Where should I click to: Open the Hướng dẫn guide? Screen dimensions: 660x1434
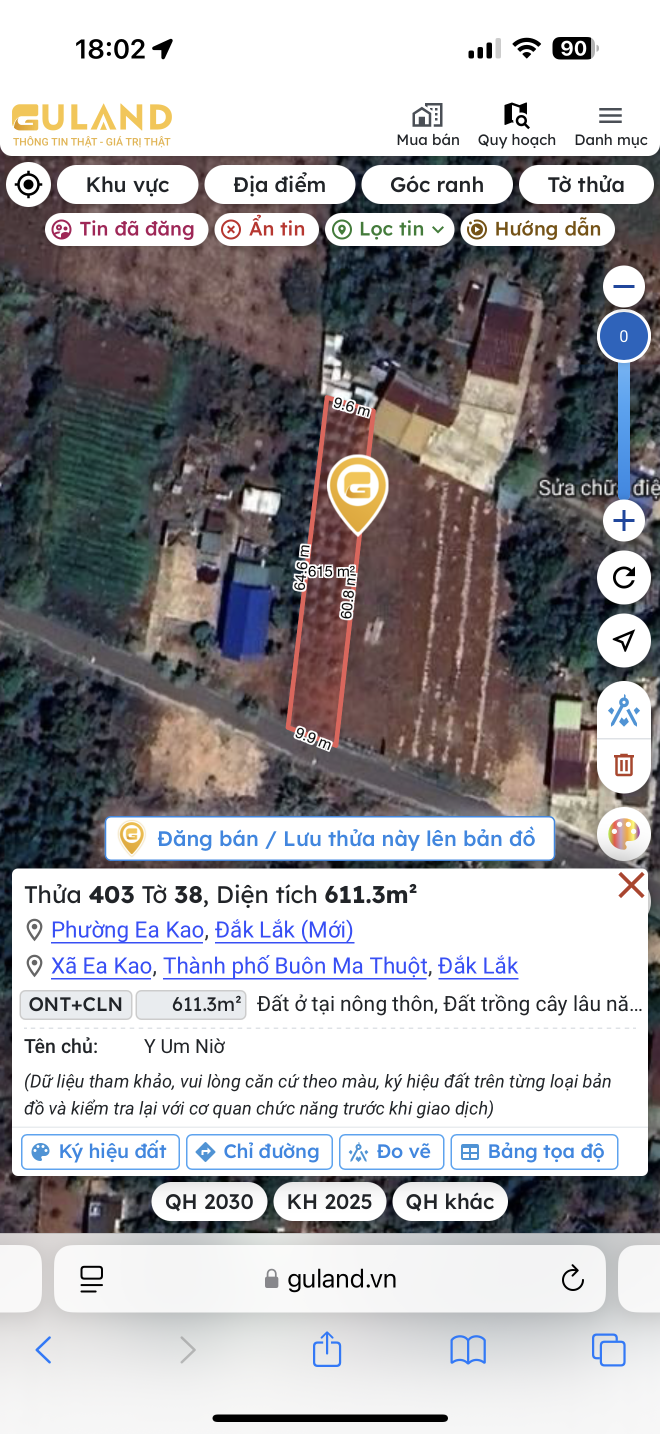point(537,229)
